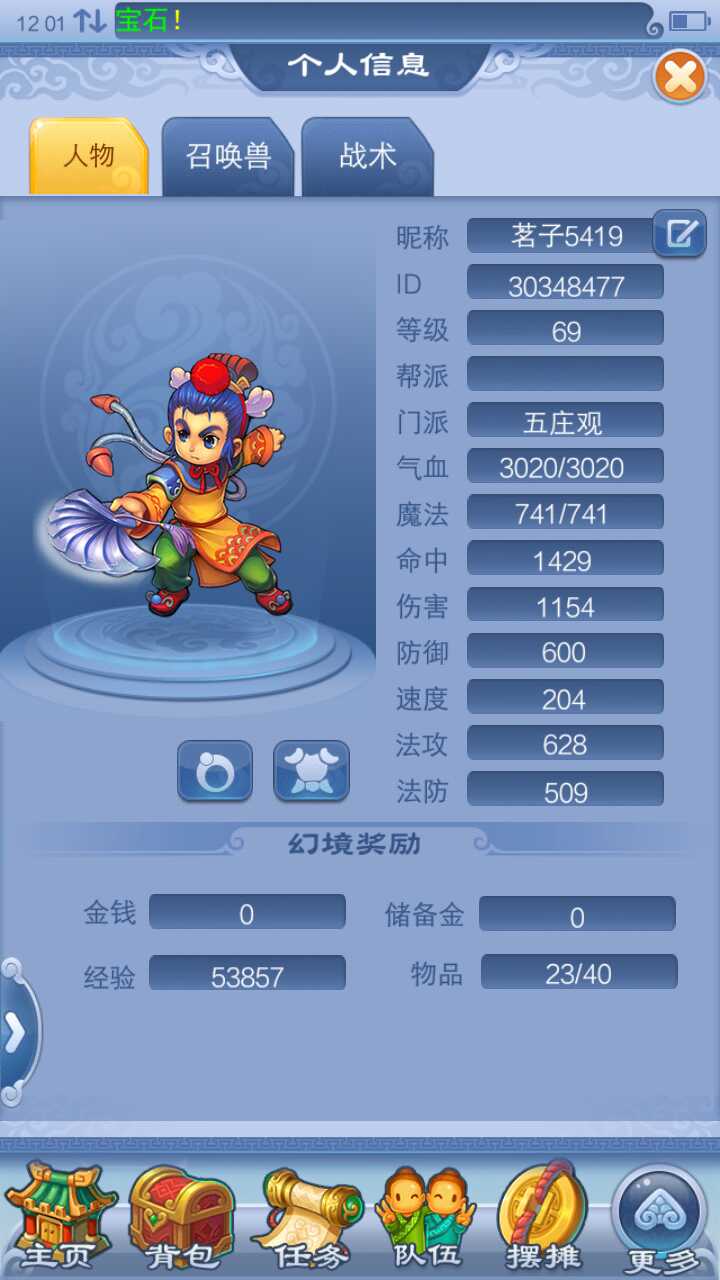Open the 队伍 team screen
Image resolution: width=720 pixels, height=1280 pixels.
[425, 1215]
